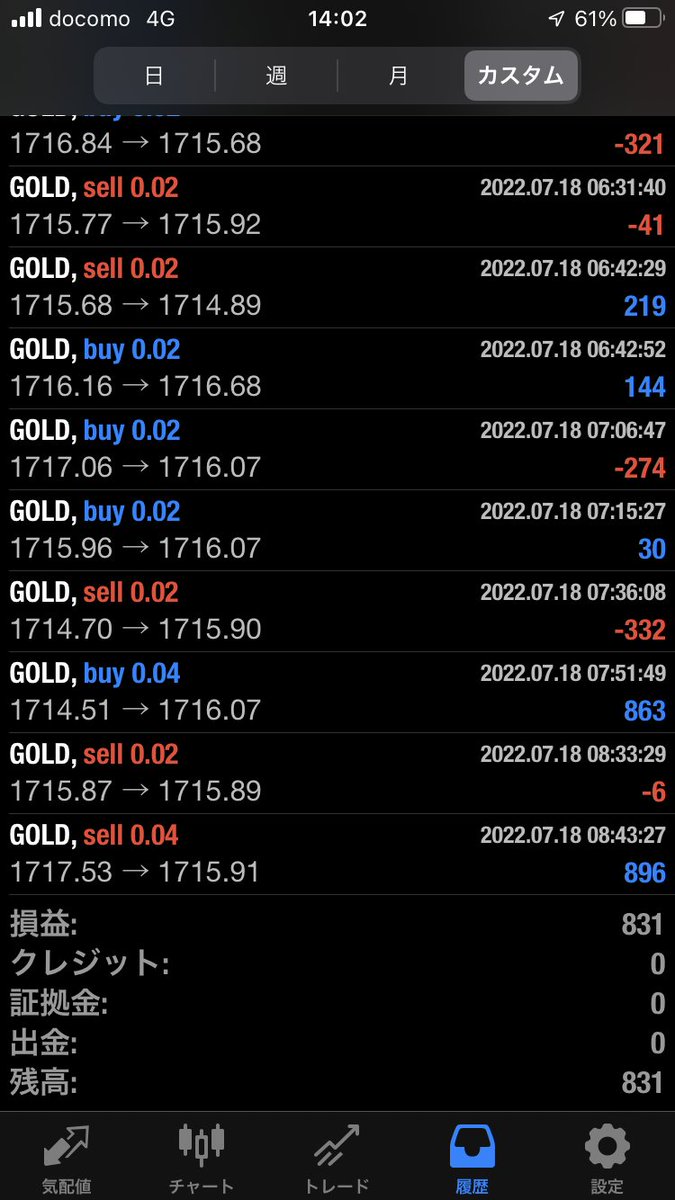Open the GOLD sell trade at 08:33:29
Viewport: 675px width, 1200px height.
(x=337, y=773)
